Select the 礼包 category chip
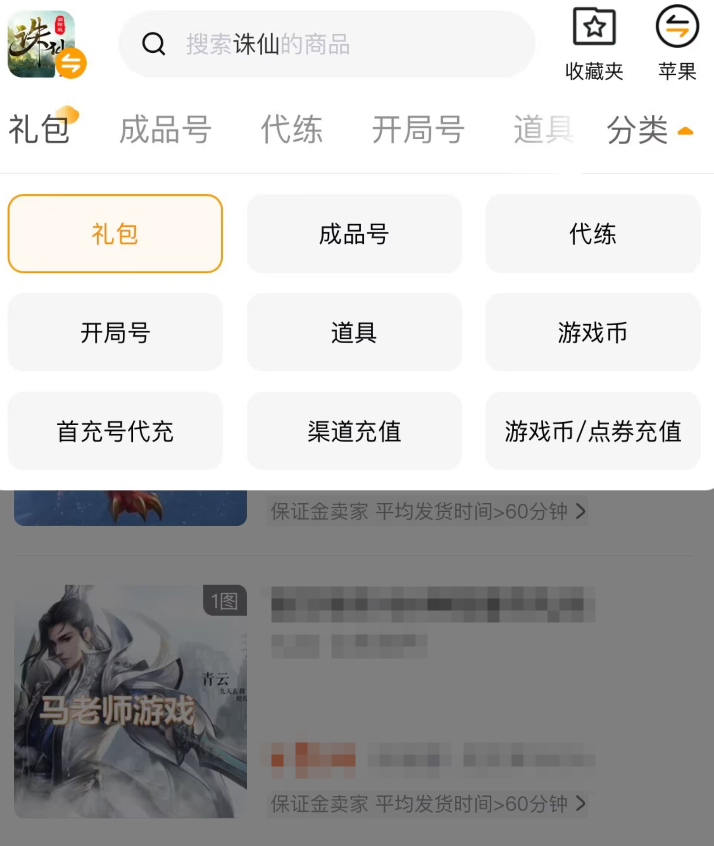Image resolution: width=714 pixels, height=846 pixels. tap(115, 234)
